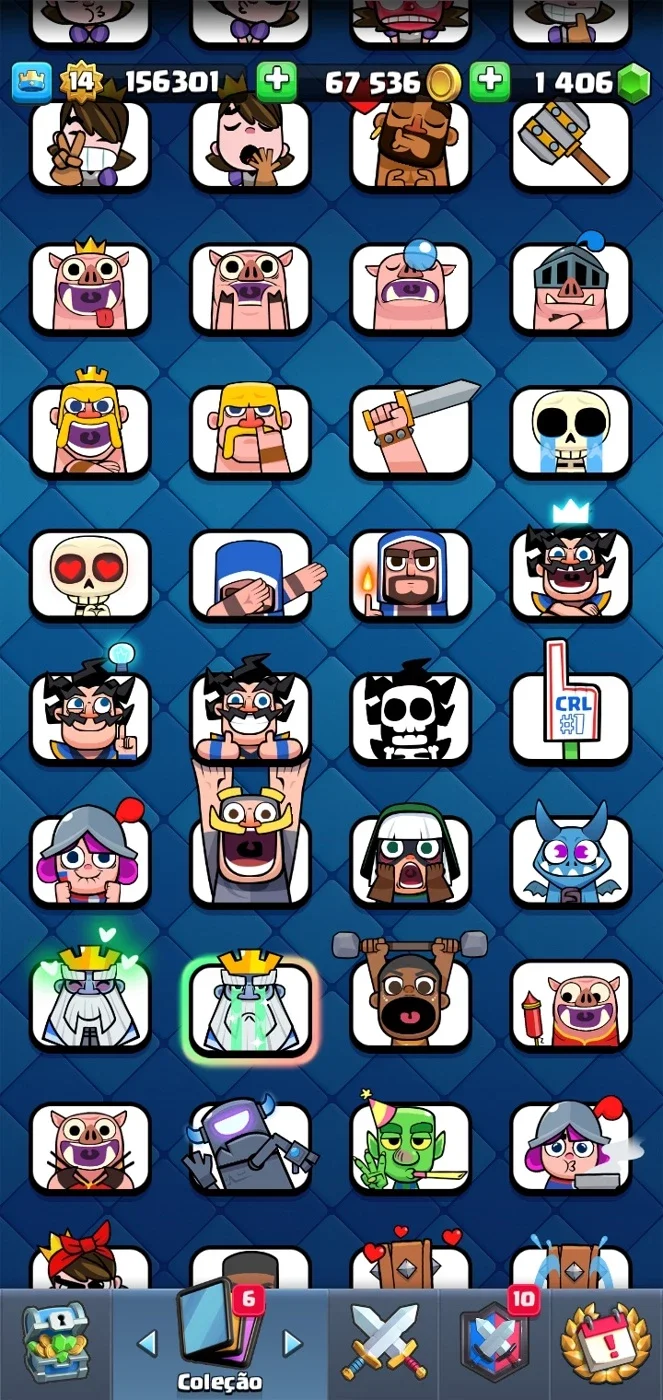Open the player level crown icon

[x=32, y=83]
